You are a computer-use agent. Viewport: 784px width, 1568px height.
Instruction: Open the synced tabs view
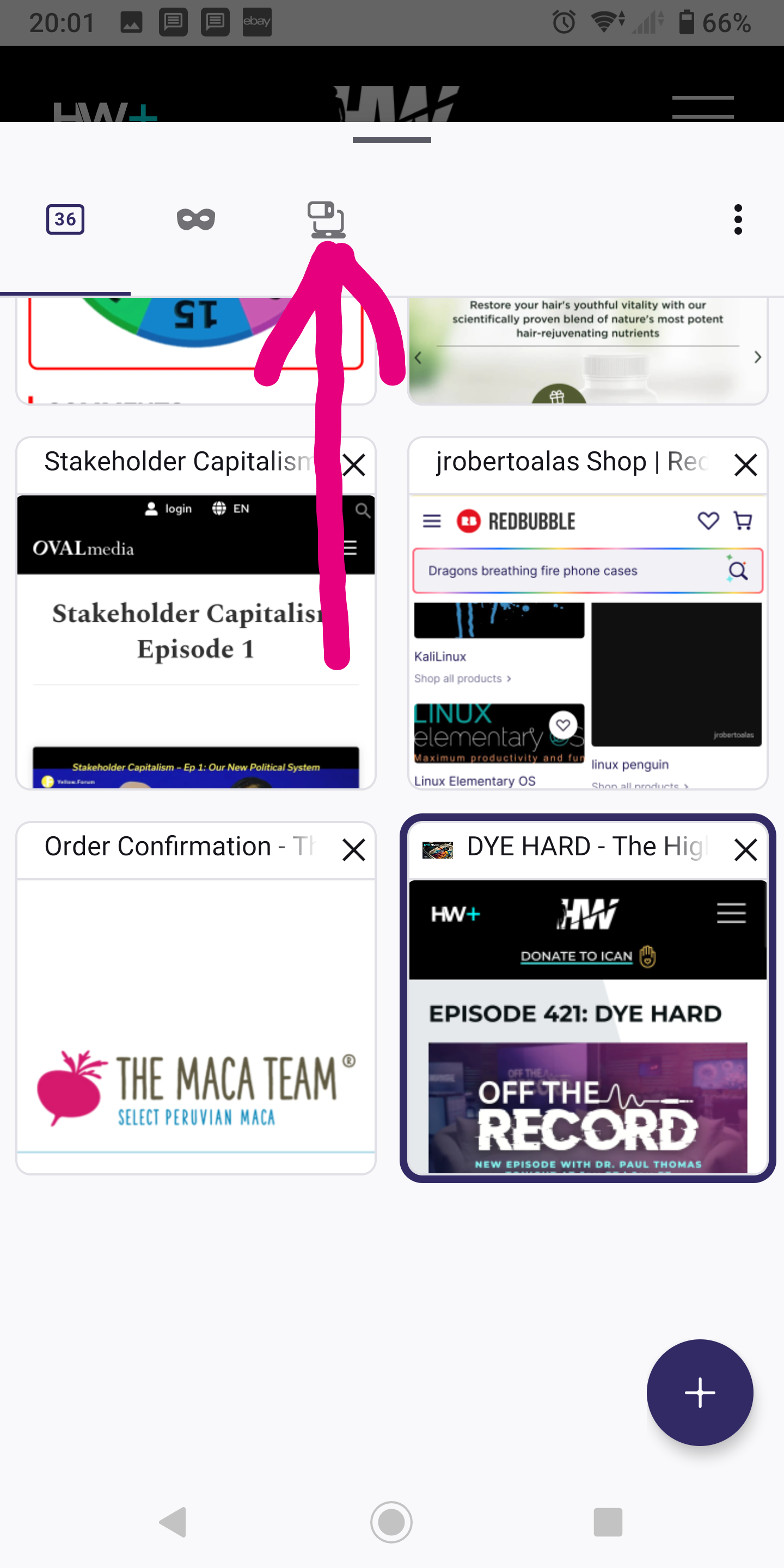pos(326,219)
